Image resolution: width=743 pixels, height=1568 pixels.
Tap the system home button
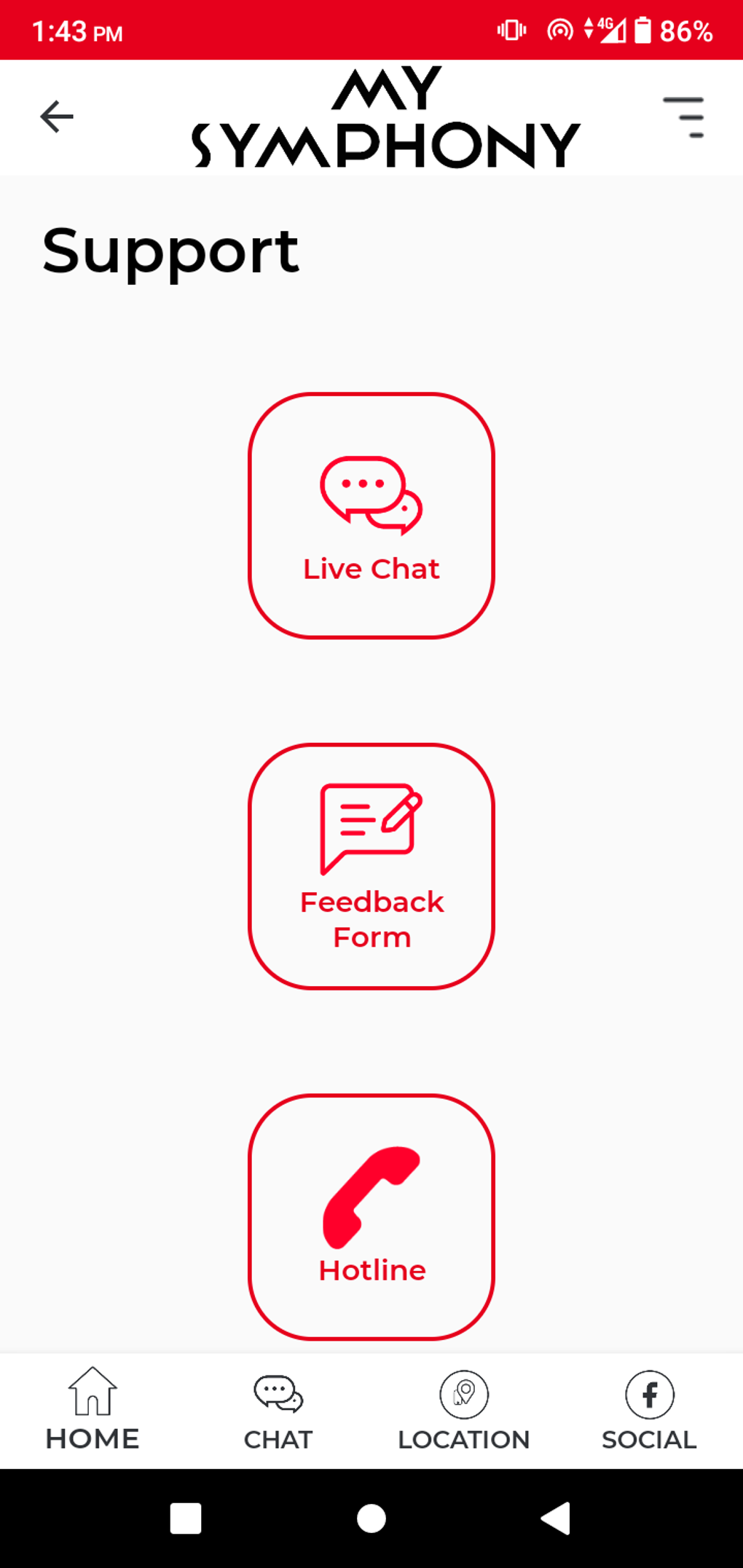pyautogui.click(x=371, y=1518)
